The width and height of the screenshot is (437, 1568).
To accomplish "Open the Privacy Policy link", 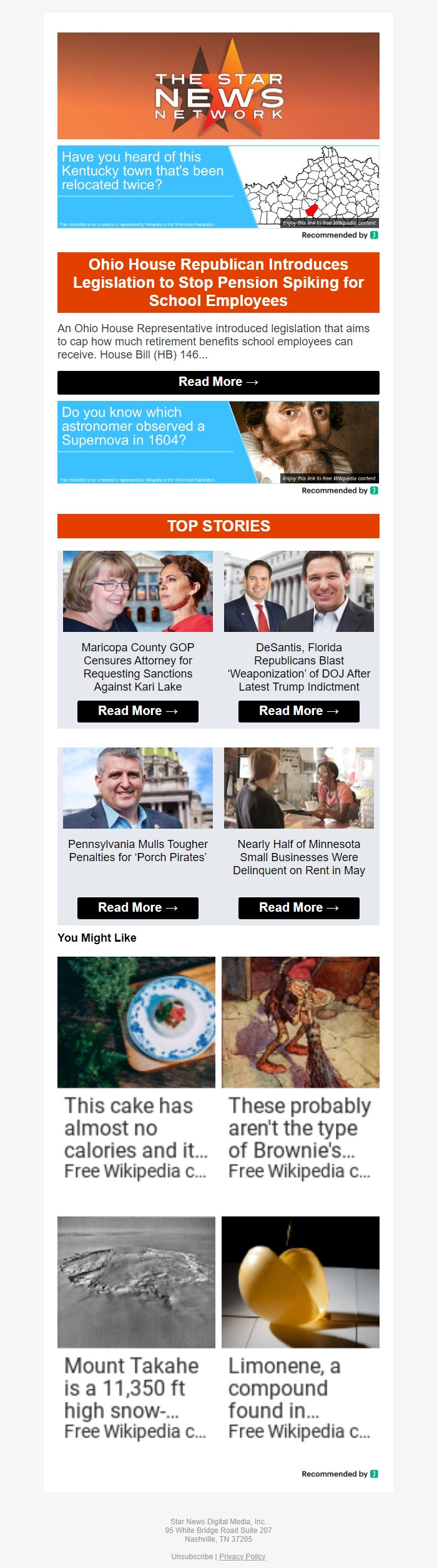I will (242, 1557).
